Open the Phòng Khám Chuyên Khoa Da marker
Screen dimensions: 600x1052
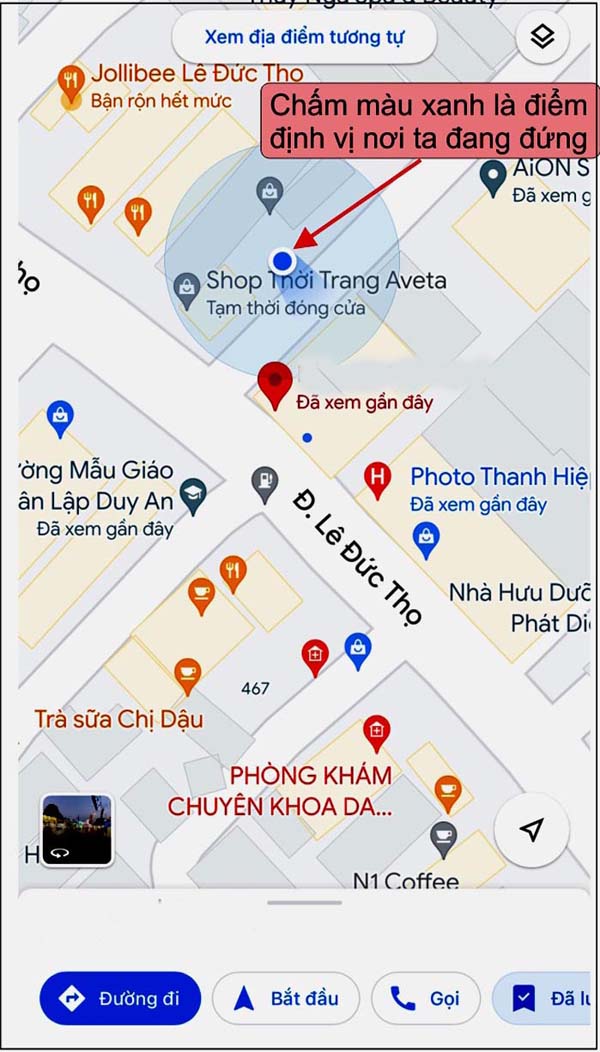coord(376,732)
